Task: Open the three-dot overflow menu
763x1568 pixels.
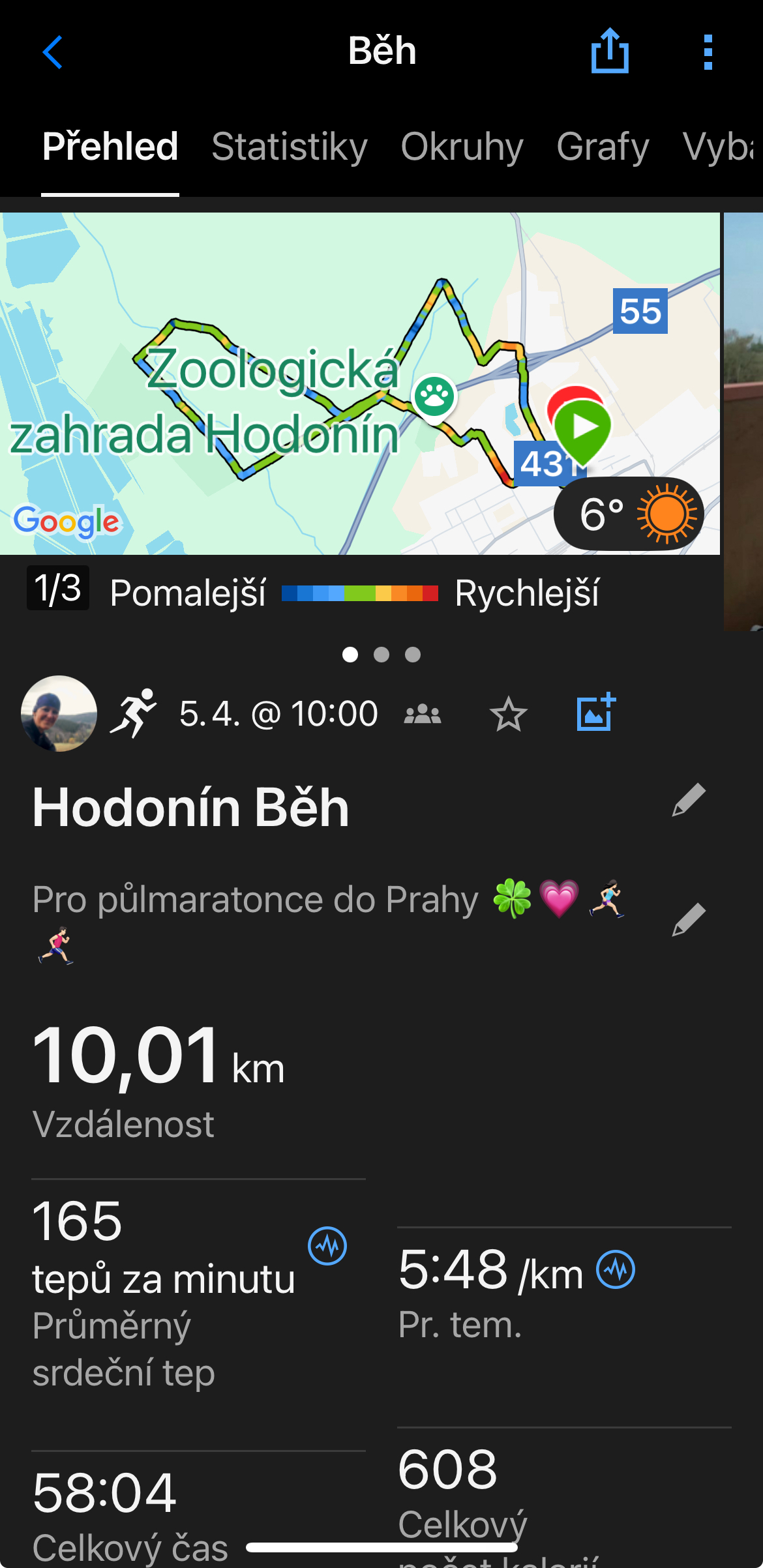Action: pos(708,52)
